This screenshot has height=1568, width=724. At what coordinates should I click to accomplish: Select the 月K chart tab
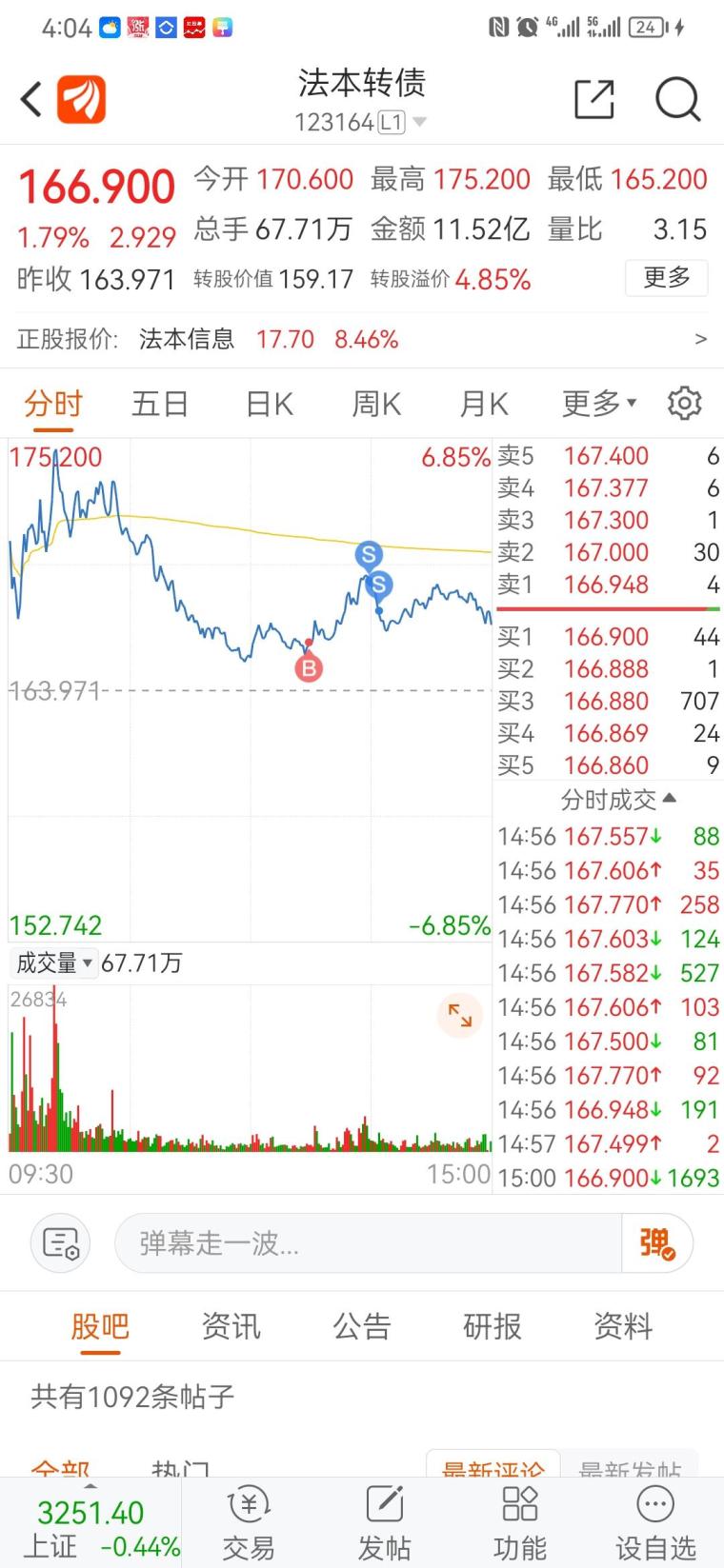pos(484,405)
